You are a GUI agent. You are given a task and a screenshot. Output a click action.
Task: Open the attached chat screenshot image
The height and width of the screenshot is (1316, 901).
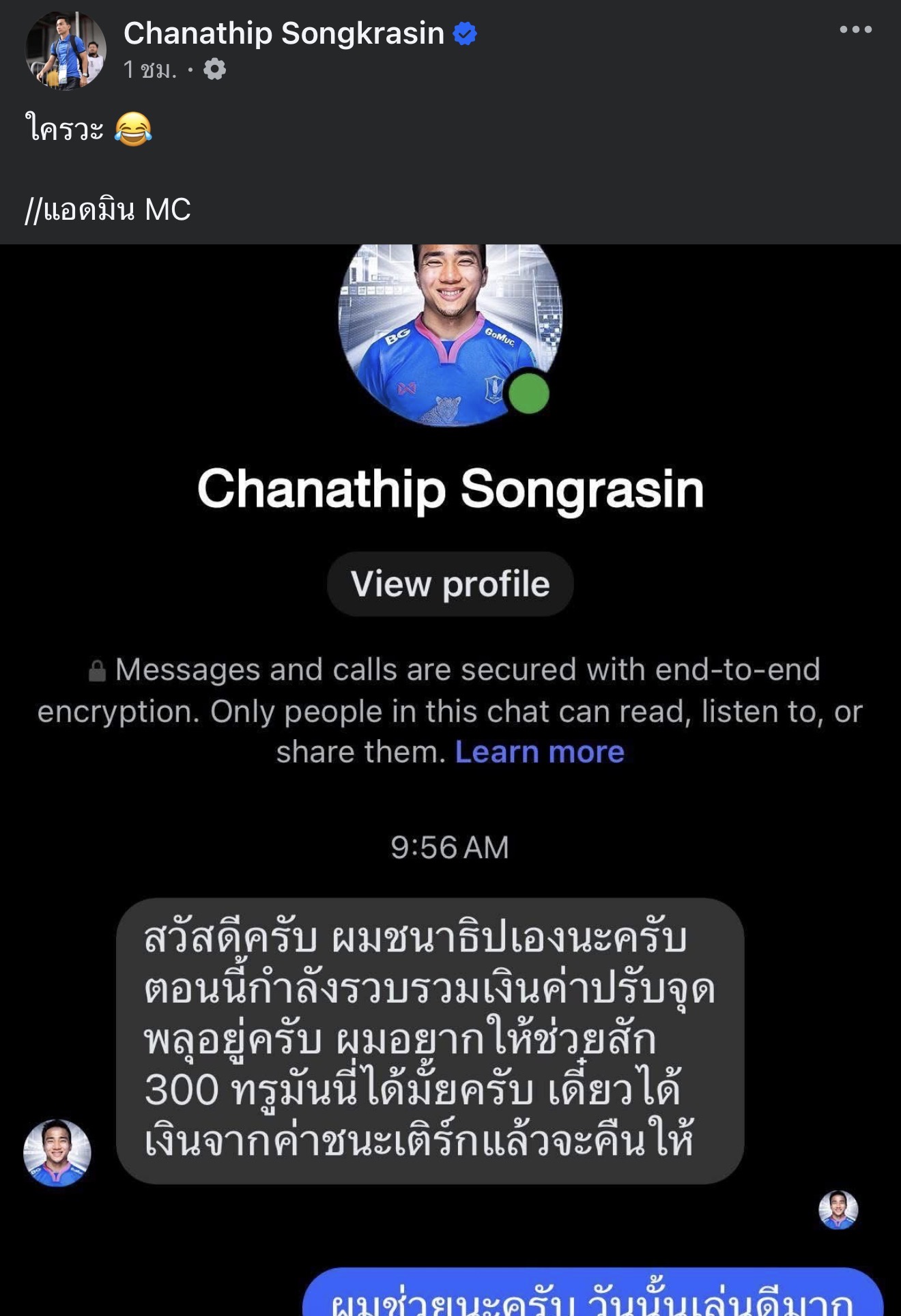pos(450,778)
